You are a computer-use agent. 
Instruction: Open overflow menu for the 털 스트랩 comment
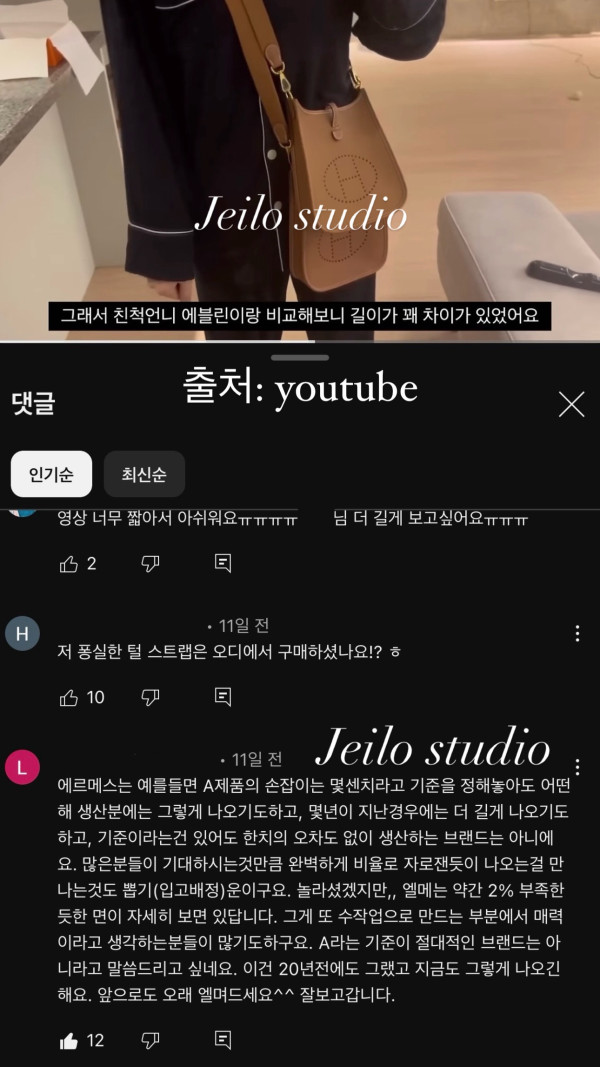click(577, 634)
